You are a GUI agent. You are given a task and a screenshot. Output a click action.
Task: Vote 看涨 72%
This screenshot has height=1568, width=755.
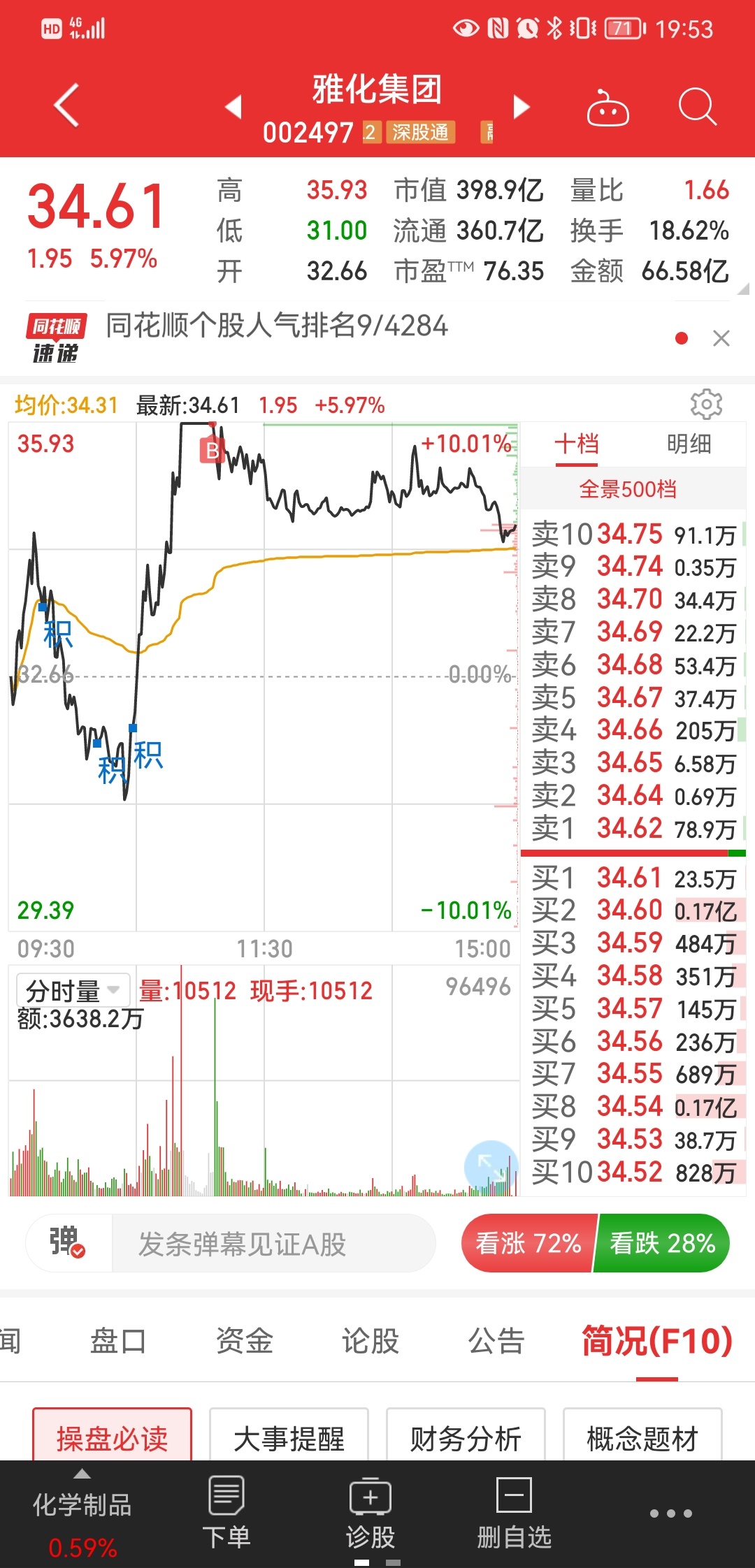tap(528, 1244)
